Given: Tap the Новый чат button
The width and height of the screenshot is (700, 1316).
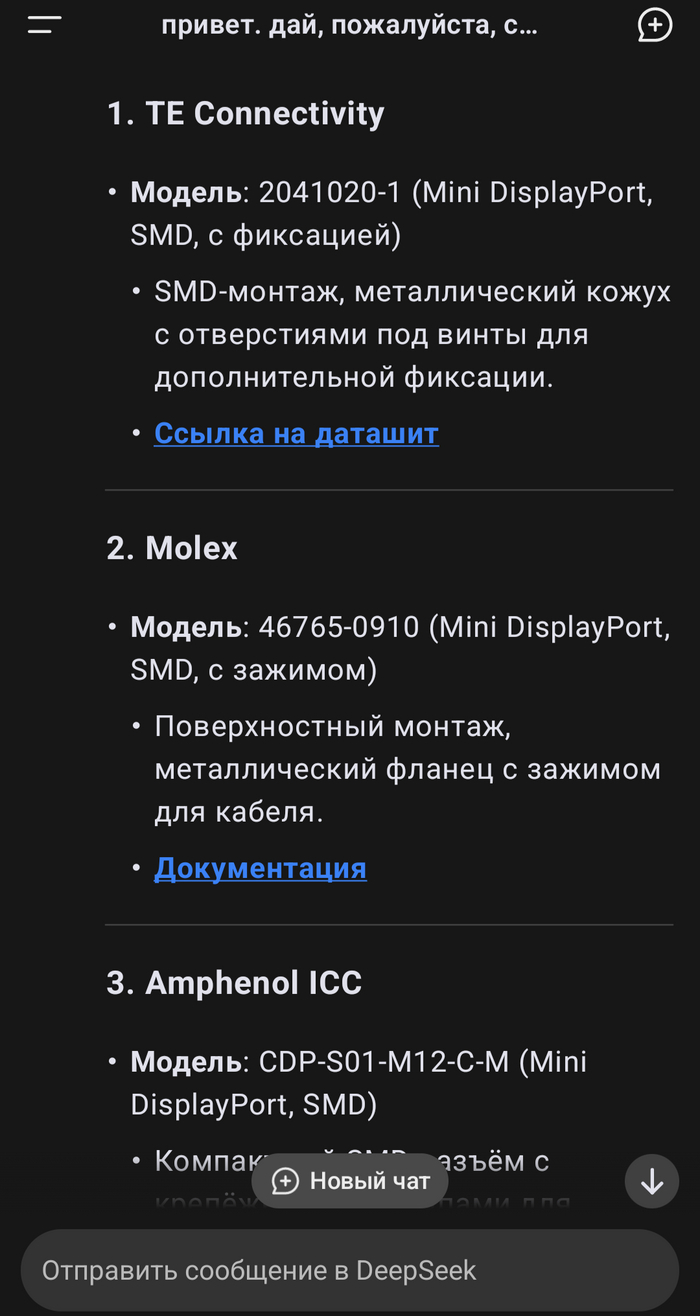Looking at the screenshot, I should point(349,1181).
